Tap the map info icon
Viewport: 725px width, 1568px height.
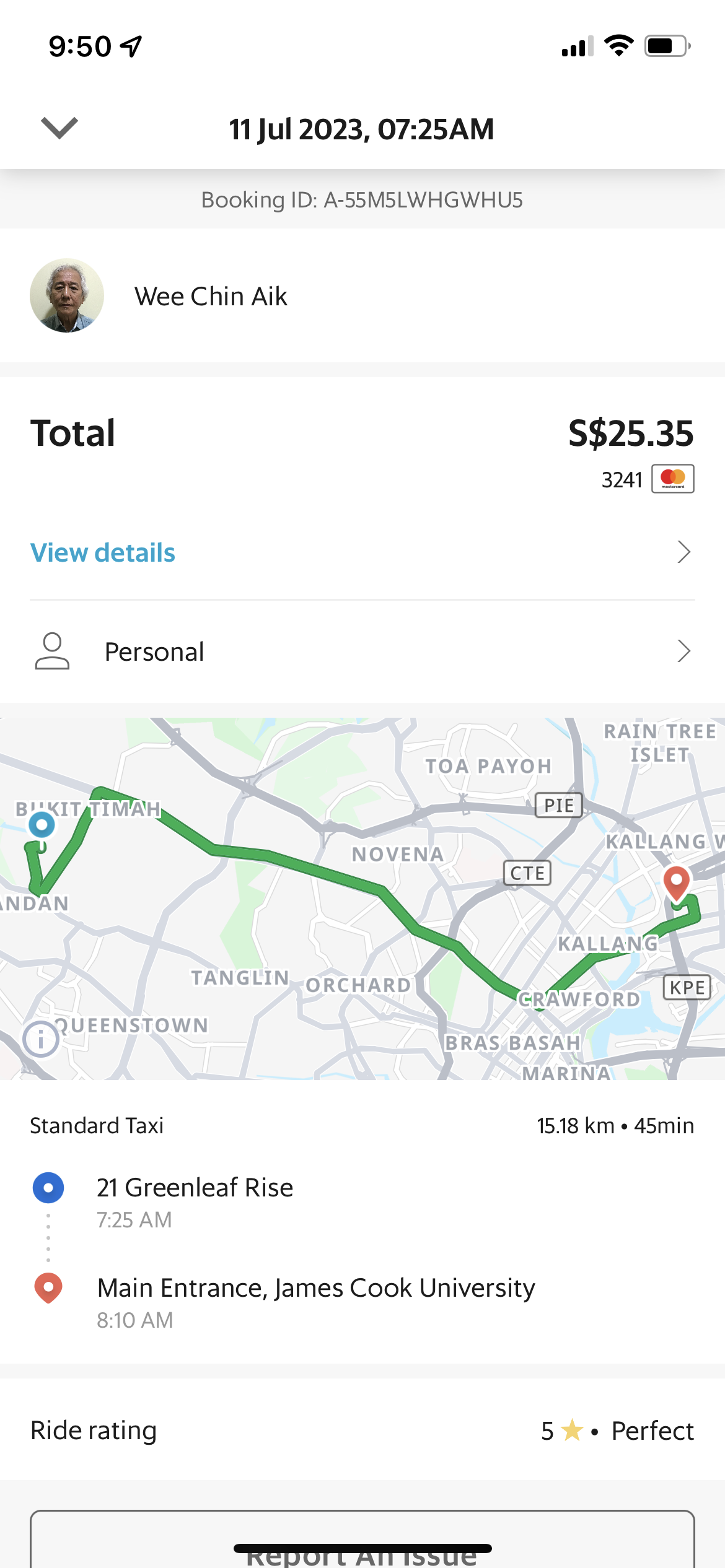coord(41,1039)
